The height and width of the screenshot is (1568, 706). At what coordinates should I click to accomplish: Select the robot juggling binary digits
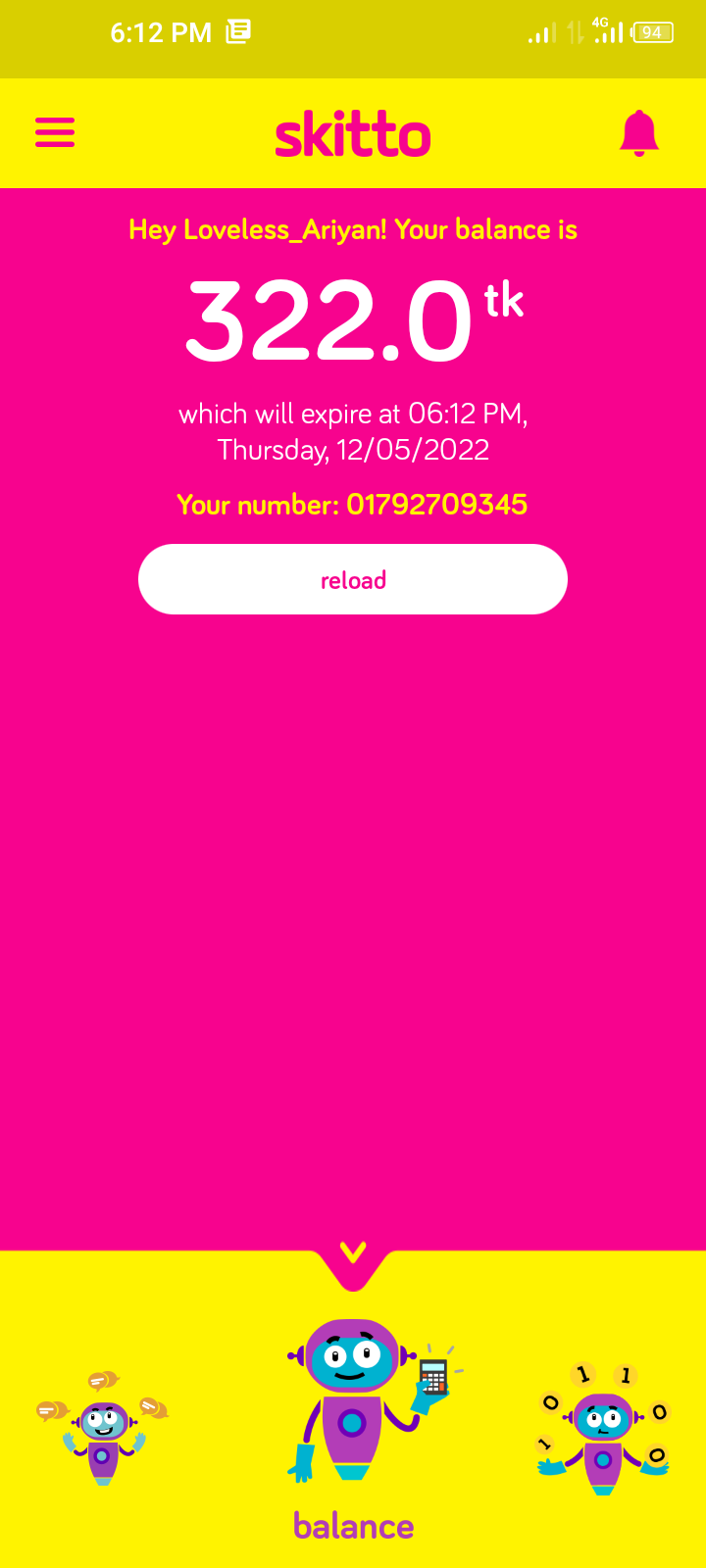click(603, 1429)
